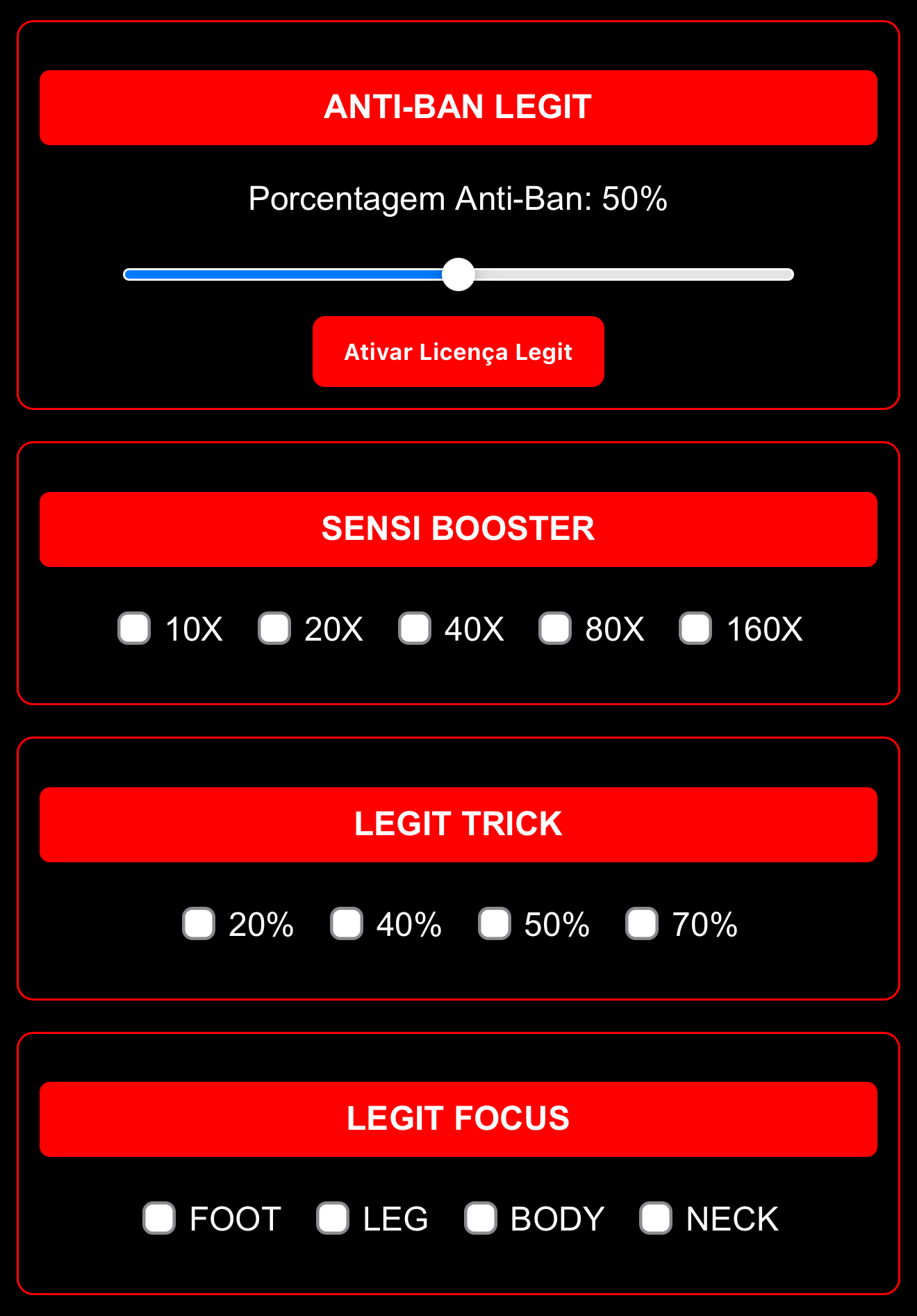Enable the 50% Legit Trick option
This screenshot has width=917, height=1316.
point(495,923)
